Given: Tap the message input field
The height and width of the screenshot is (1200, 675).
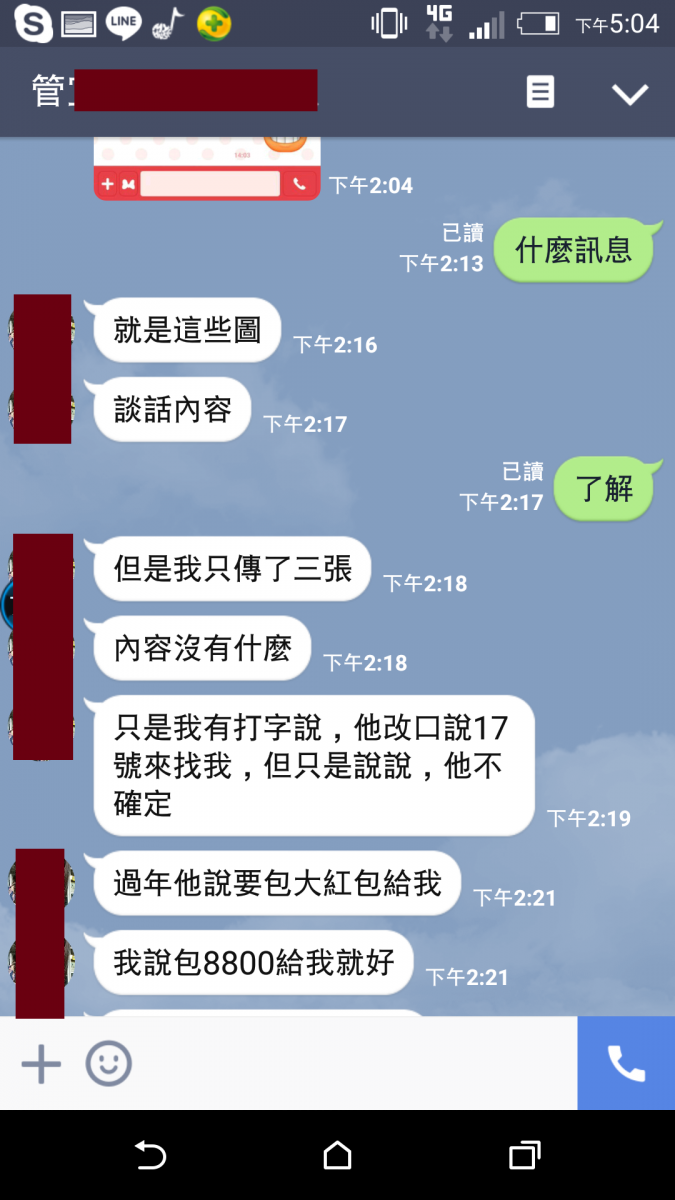Looking at the screenshot, I should pyautogui.click(x=350, y=1064).
